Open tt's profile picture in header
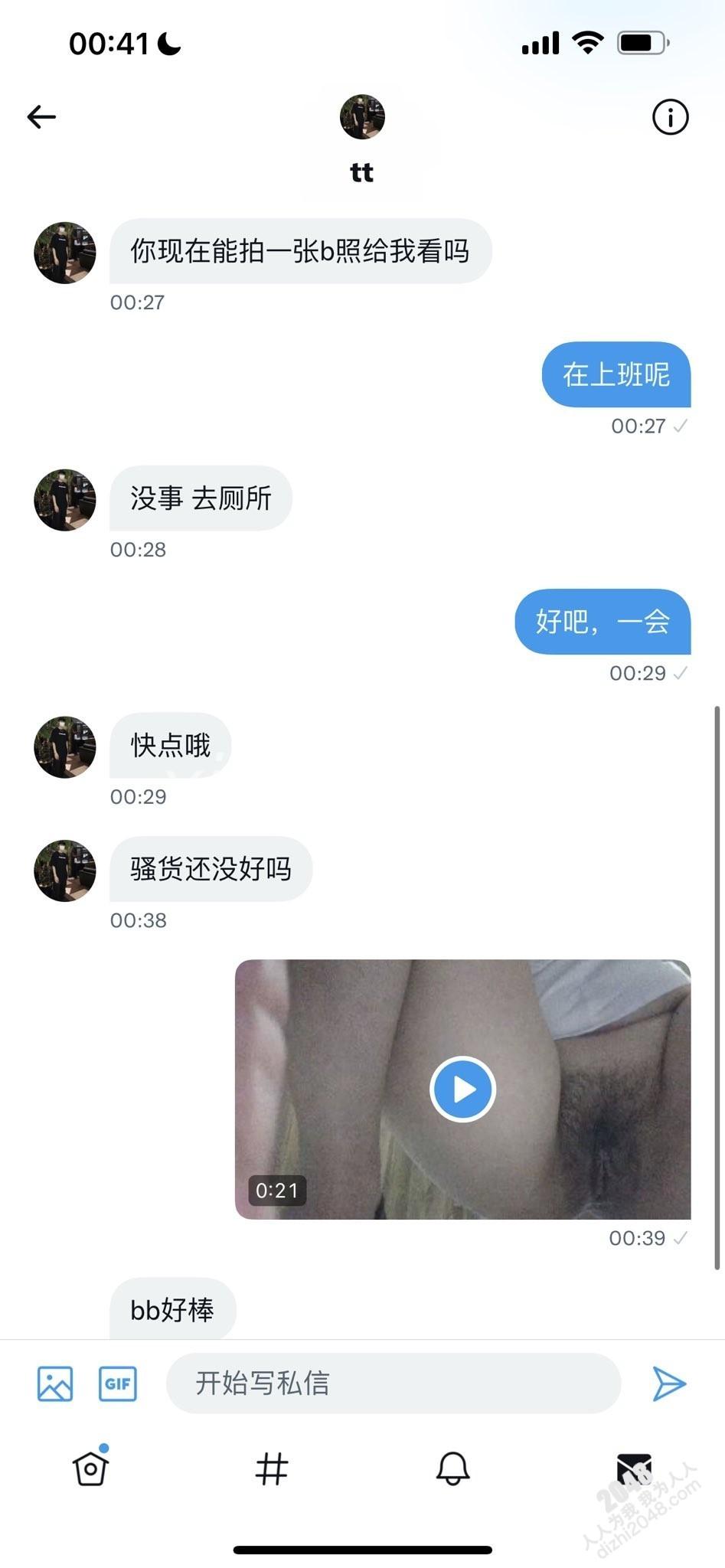Screen dimensions: 725x1568 pyautogui.click(x=362, y=117)
